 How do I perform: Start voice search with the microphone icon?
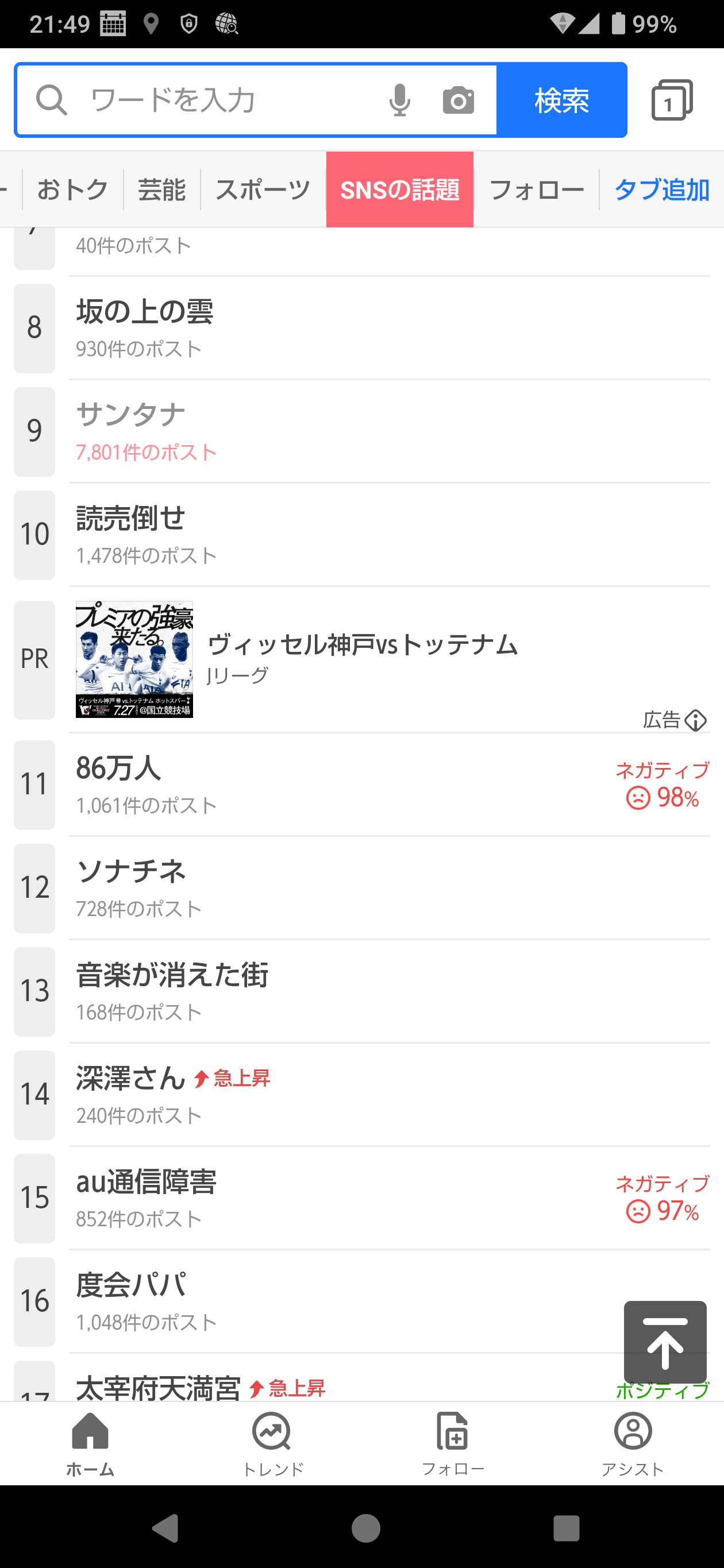(399, 100)
